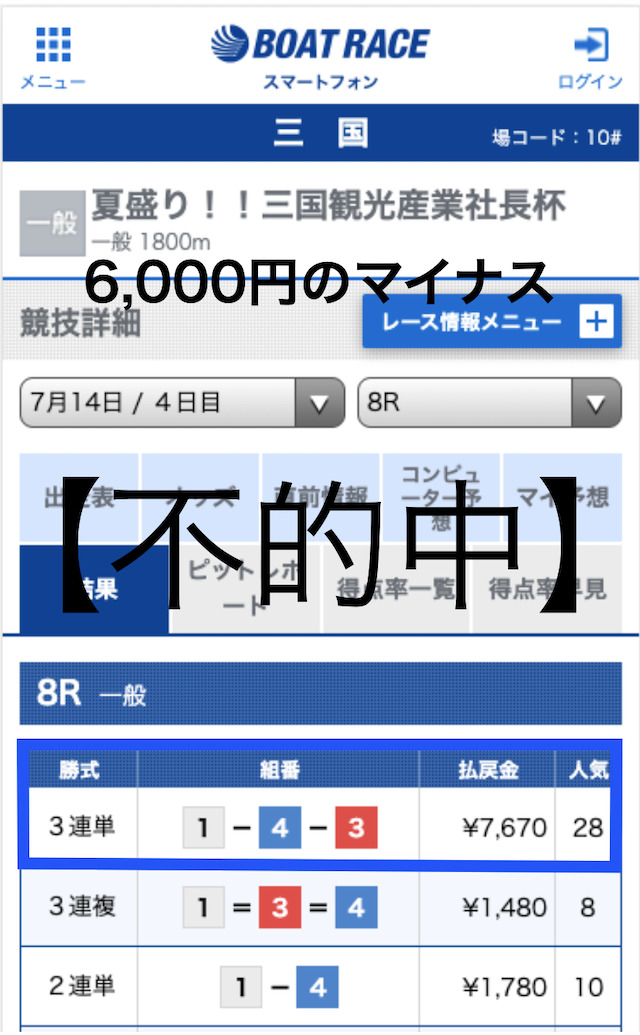Open the 得点率早見 tab
Viewport: 640px width, 1035px height.
click(x=547, y=589)
